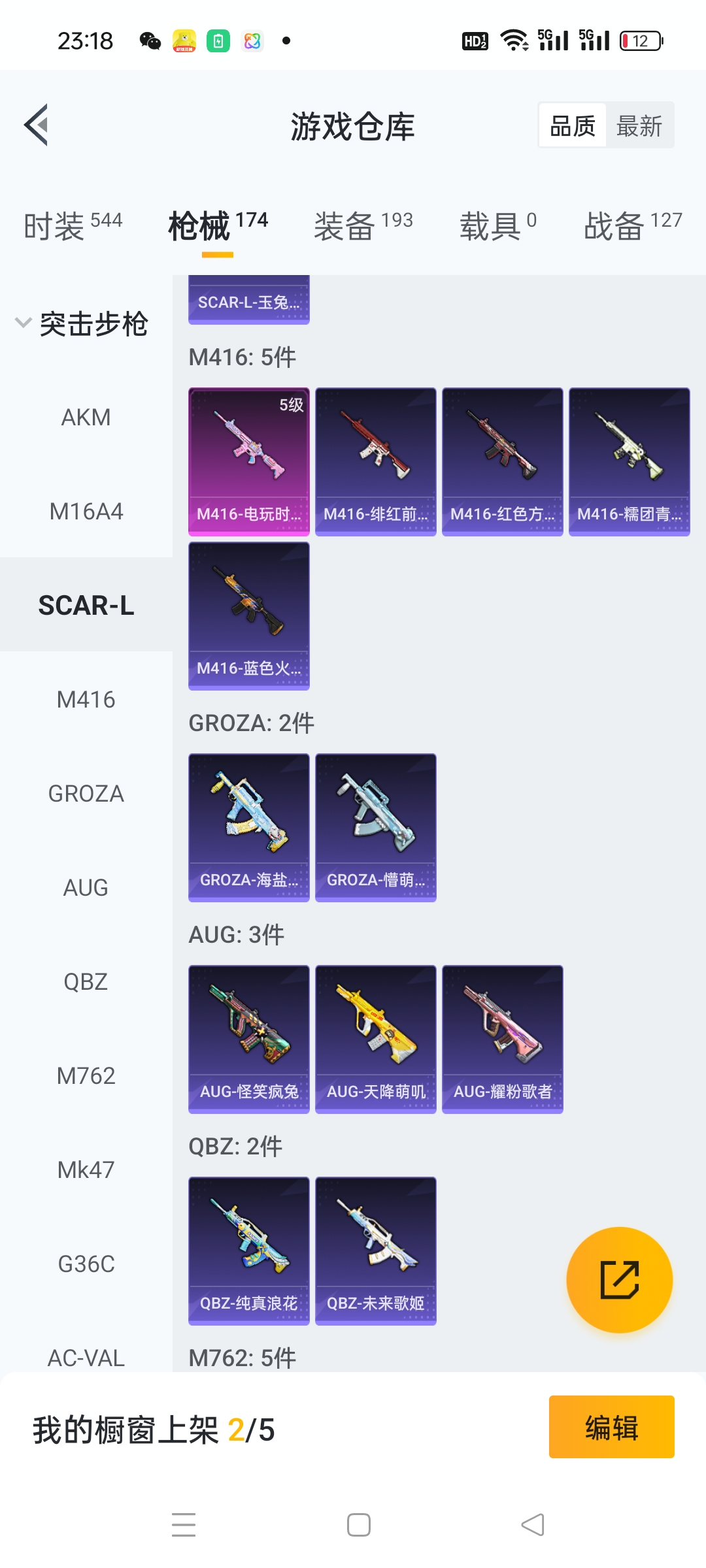Tap the 编辑 button
Screen dimensions: 706x1568
pos(611,1427)
